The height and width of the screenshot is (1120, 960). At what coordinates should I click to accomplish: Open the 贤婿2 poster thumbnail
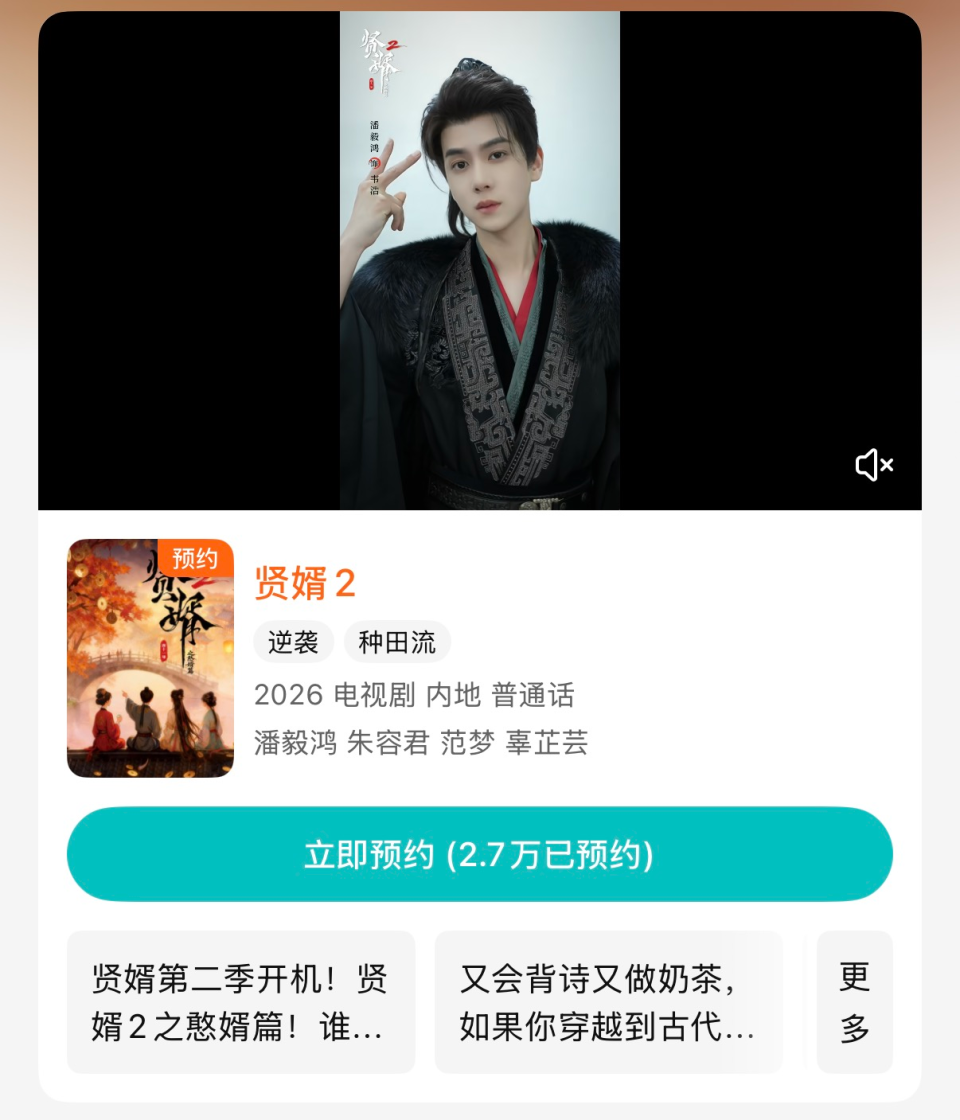[150, 658]
